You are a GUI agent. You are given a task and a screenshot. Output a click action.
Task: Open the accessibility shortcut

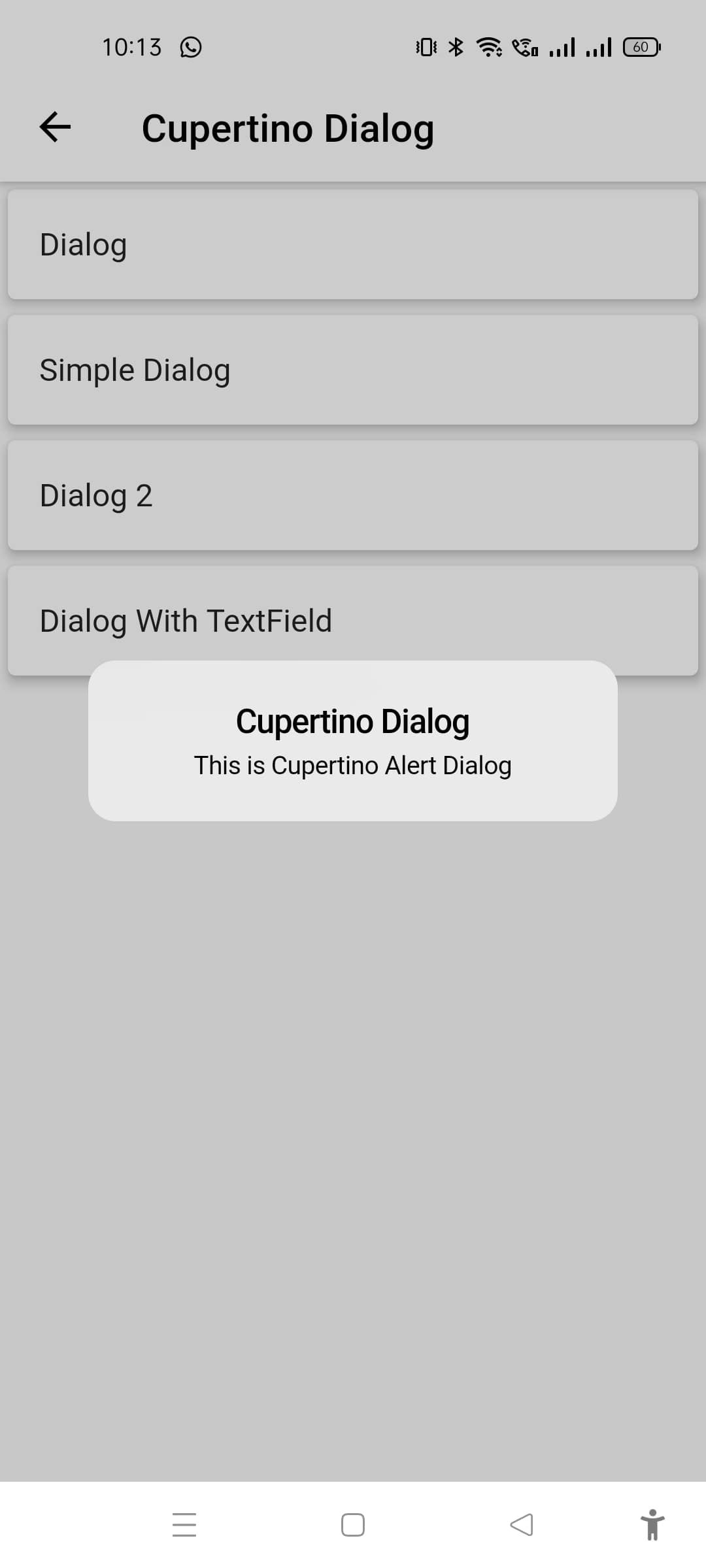click(x=652, y=1525)
